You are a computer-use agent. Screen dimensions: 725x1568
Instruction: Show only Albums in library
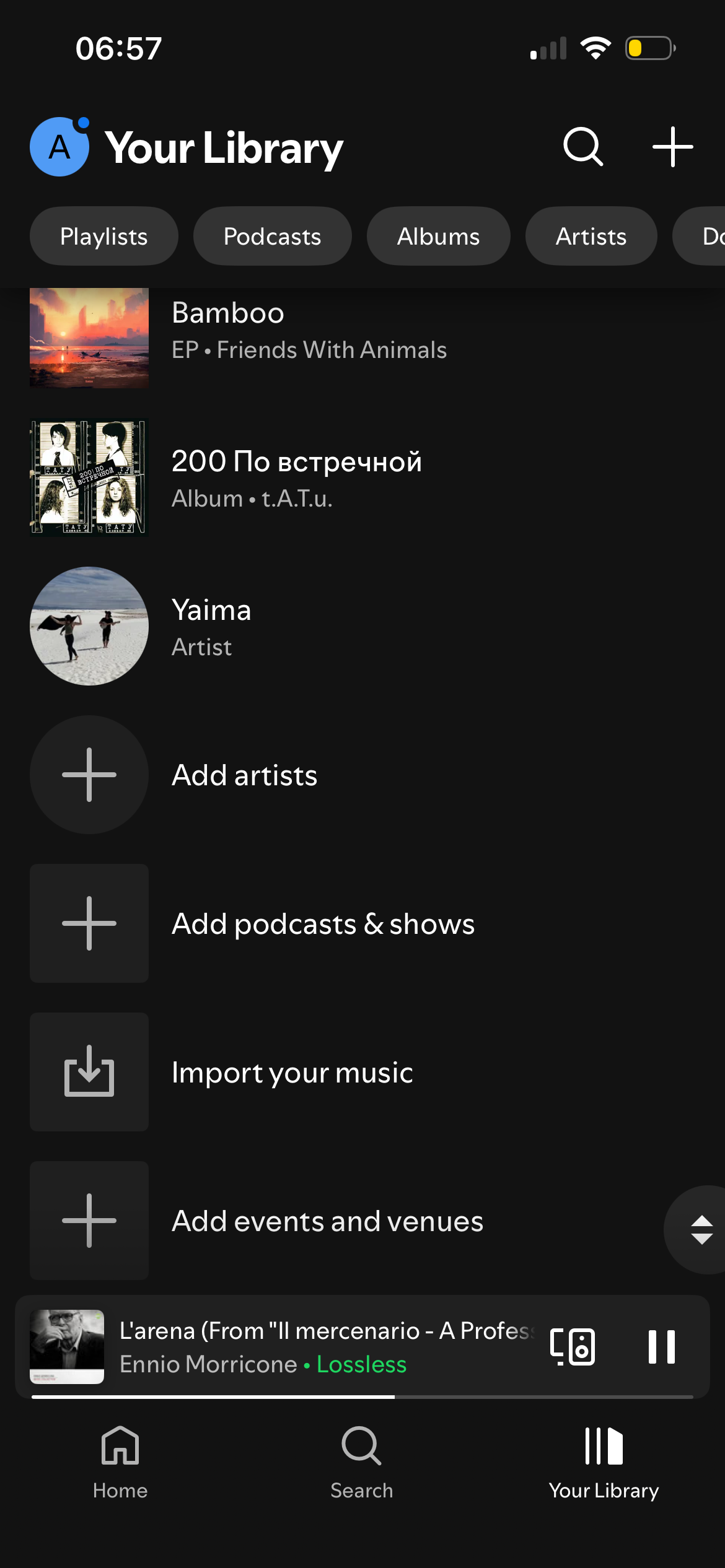pyautogui.click(x=438, y=237)
